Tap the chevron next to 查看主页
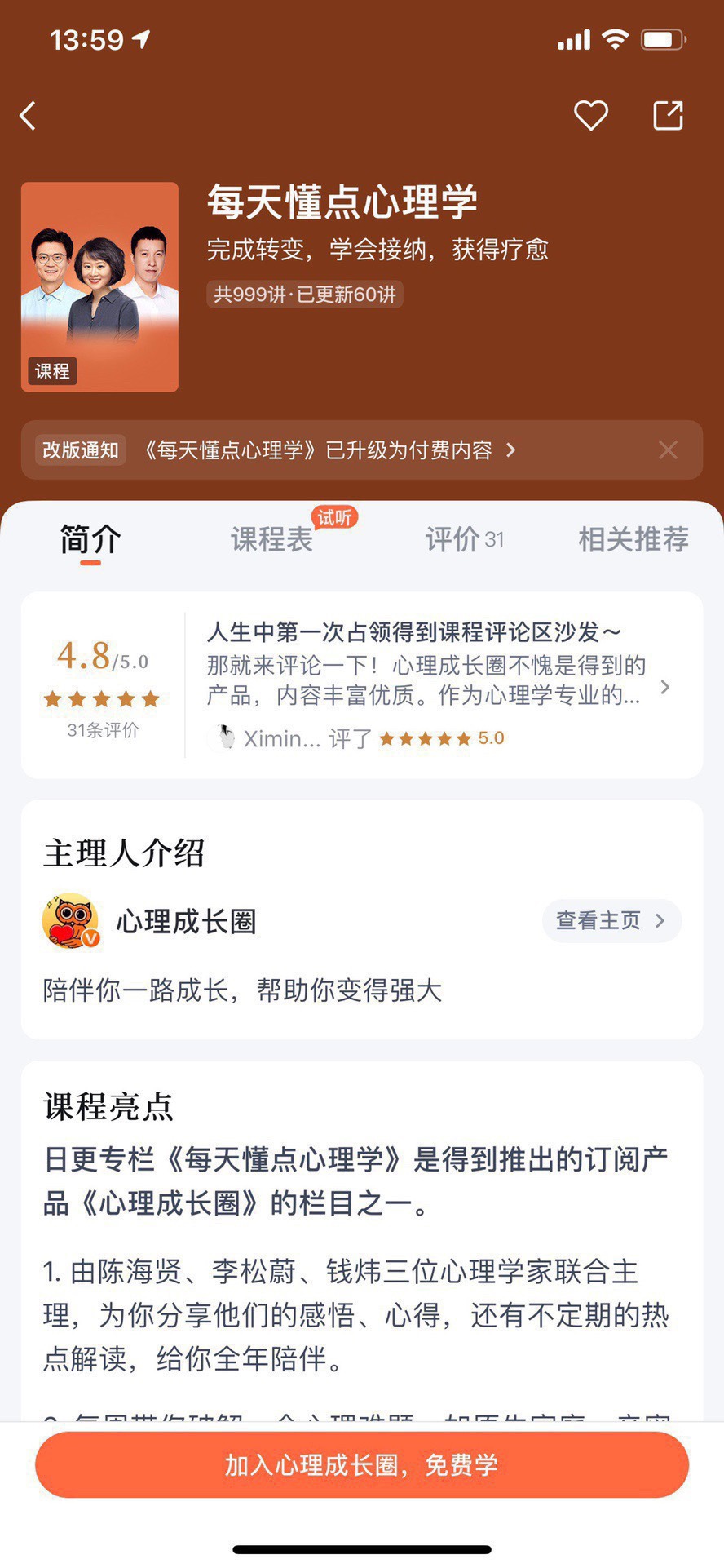The image size is (724, 1568). pos(660,920)
